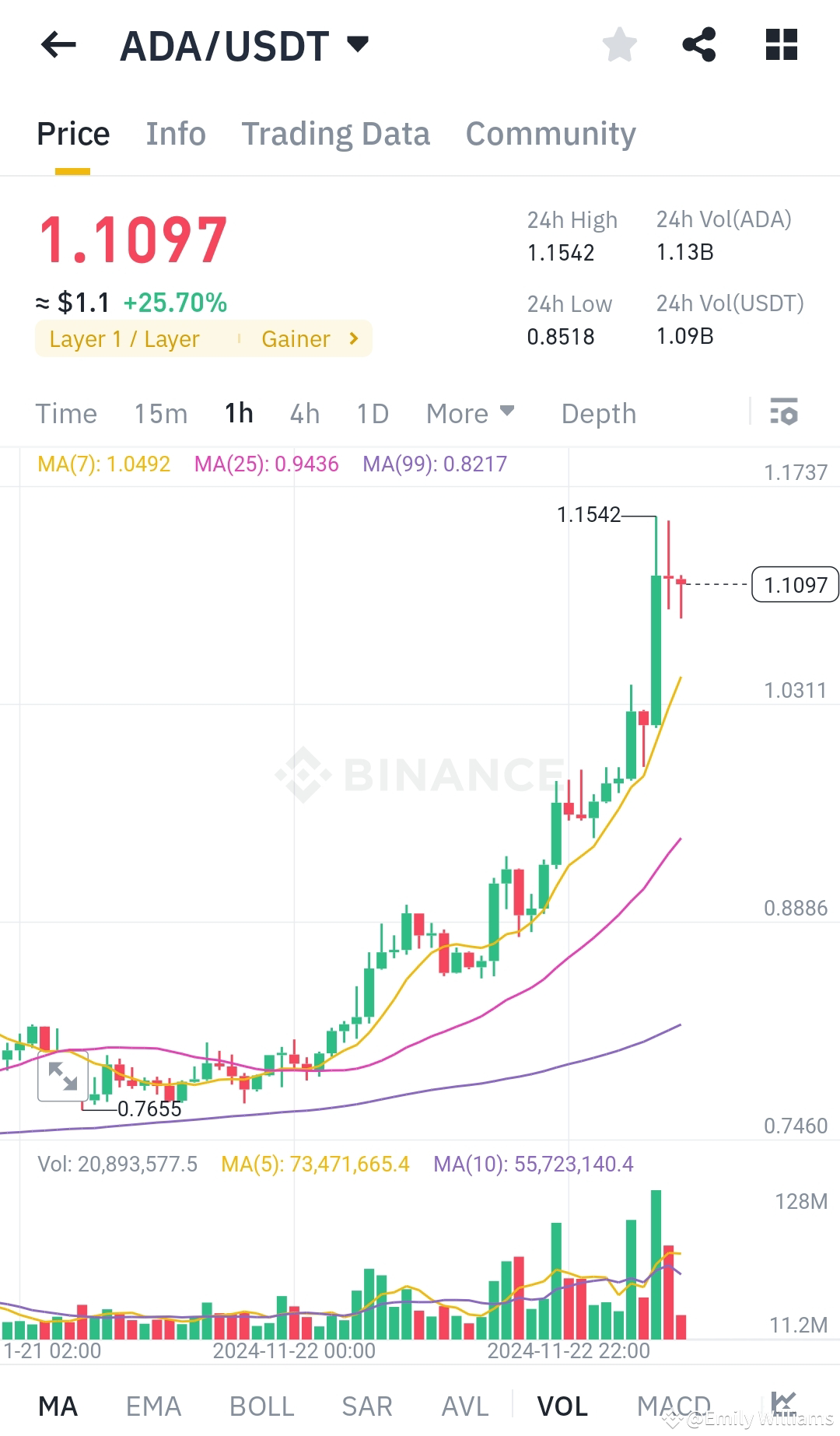The width and height of the screenshot is (840, 1436).
Task: Tap the 1.1097 current price label
Action: click(795, 585)
